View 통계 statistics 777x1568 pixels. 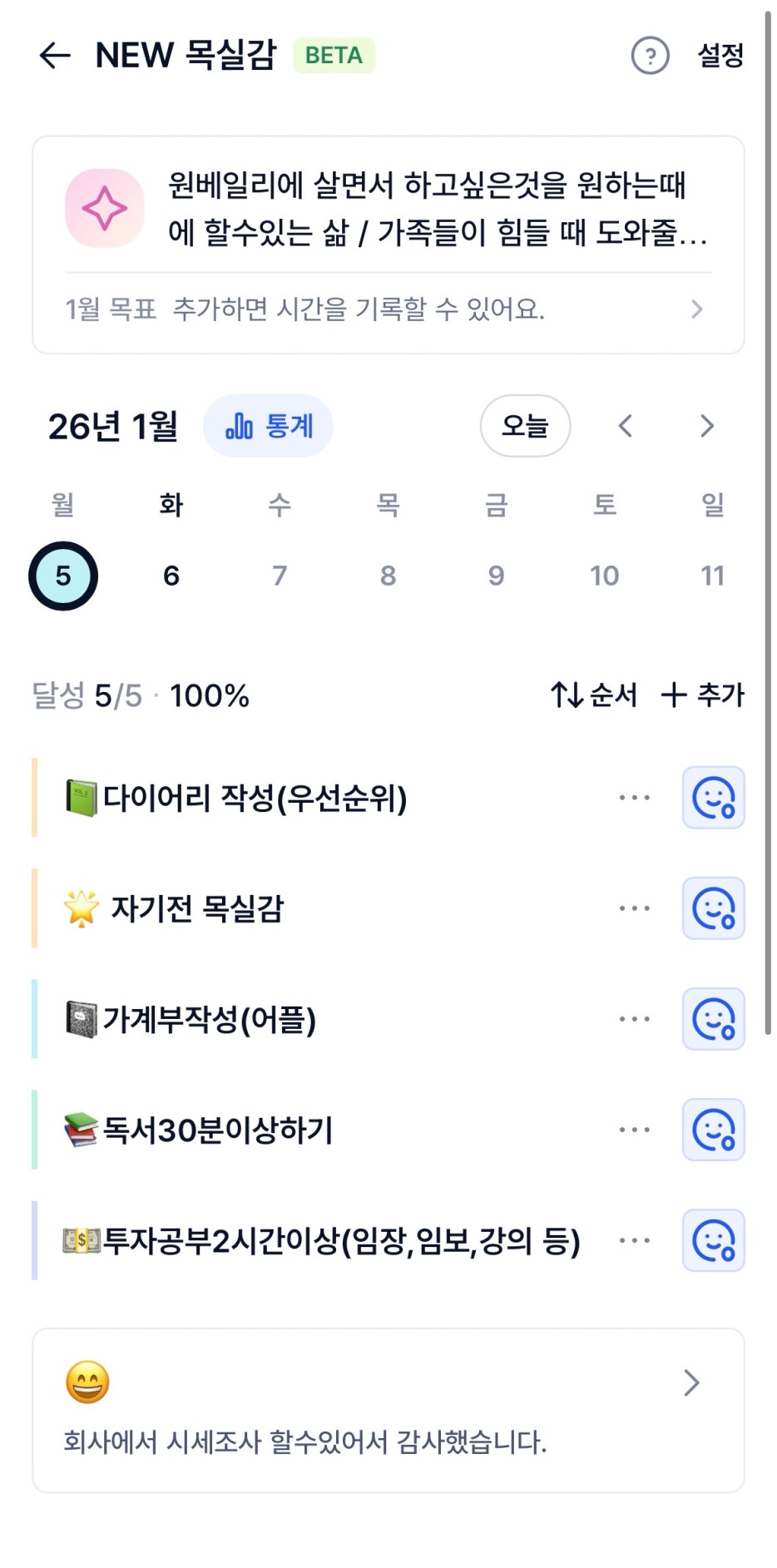(269, 426)
